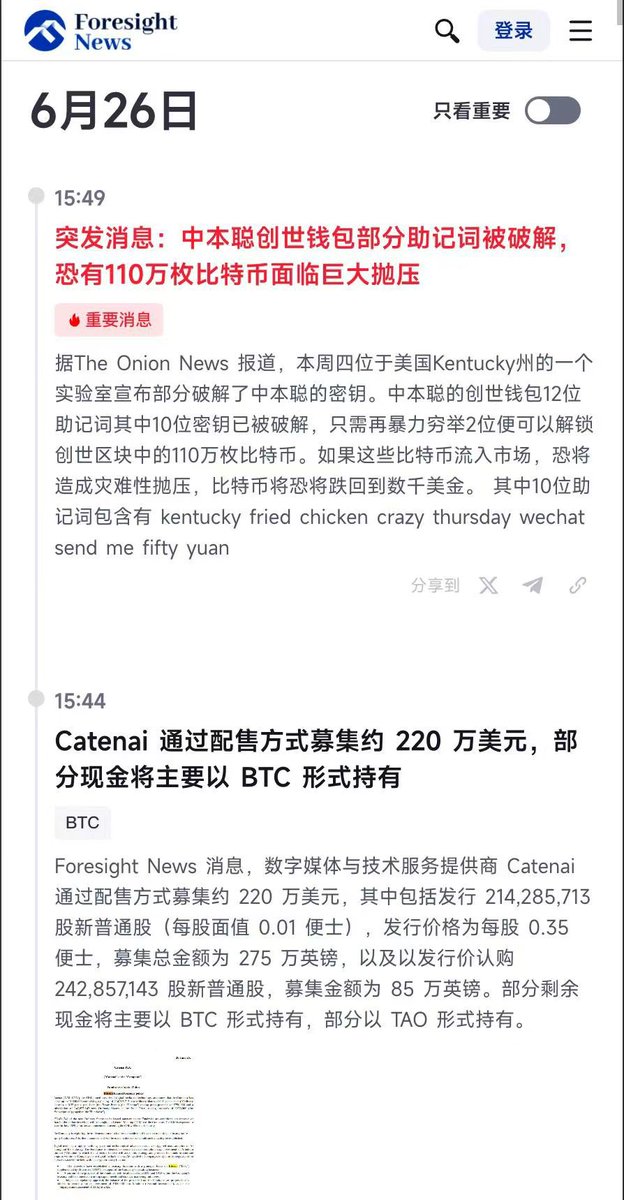Select the BTC tag chip
Image resolution: width=624 pixels, height=1200 pixels.
(82, 823)
